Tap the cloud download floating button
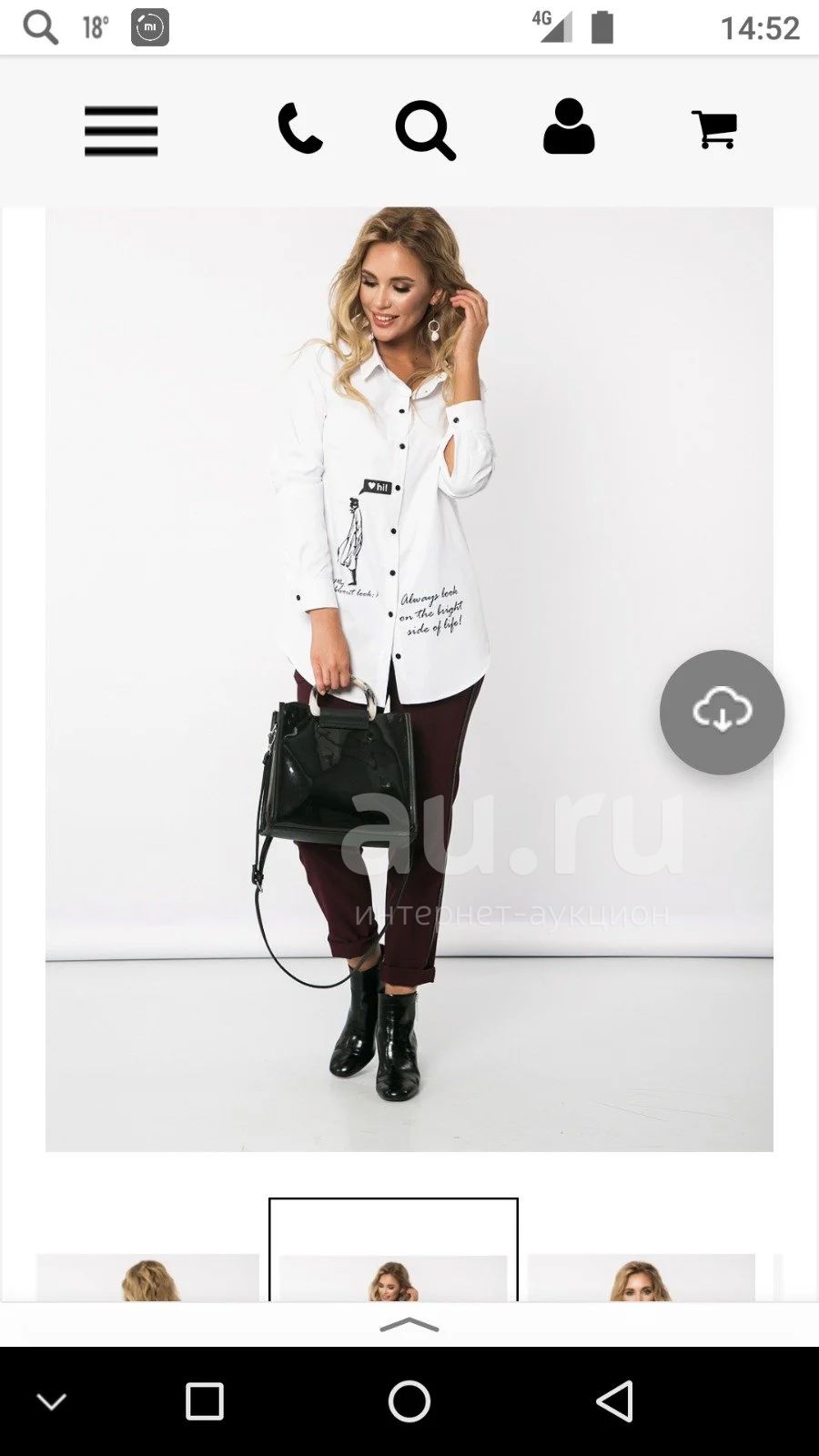The width and height of the screenshot is (819, 1456). pos(722,712)
